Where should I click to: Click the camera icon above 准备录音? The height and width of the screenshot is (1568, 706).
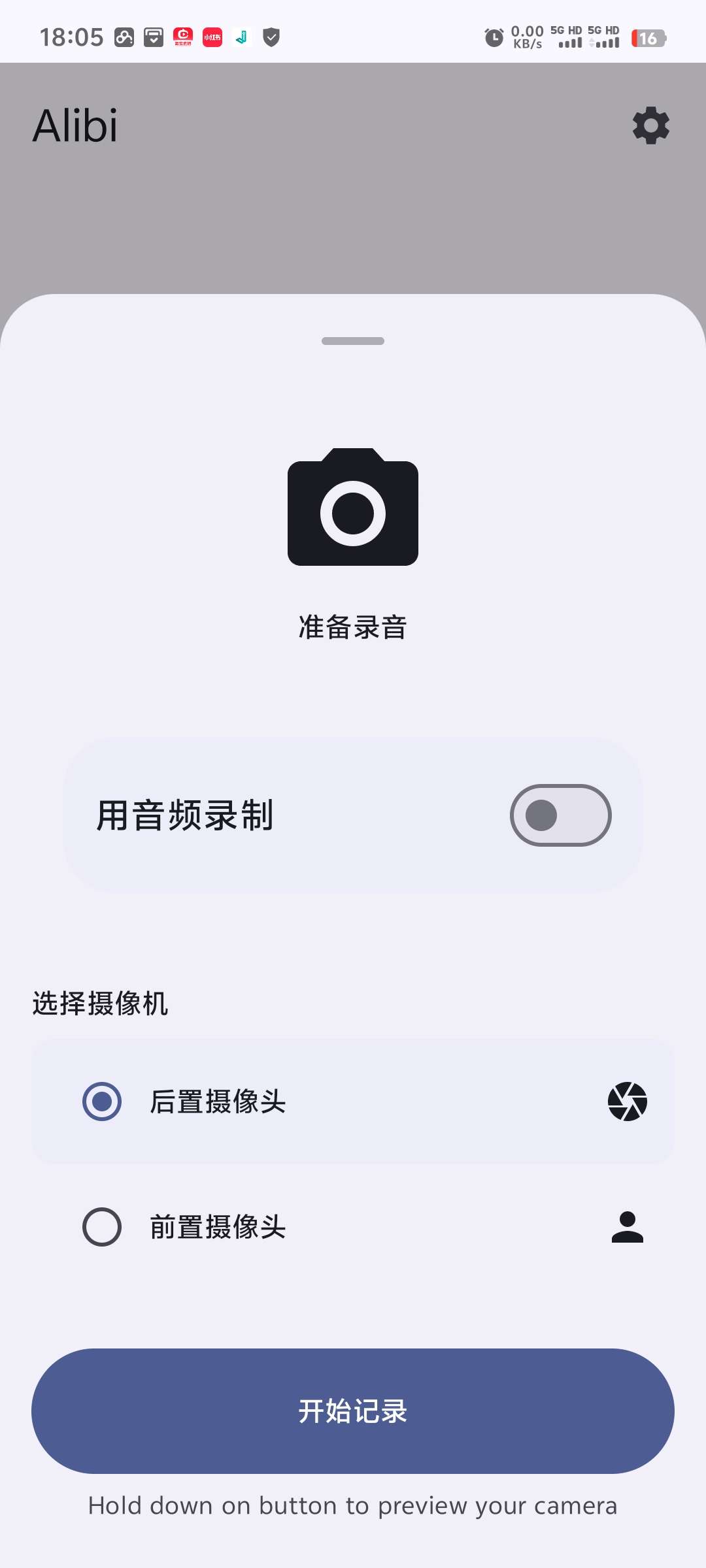pyautogui.click(x=352, y=510)
